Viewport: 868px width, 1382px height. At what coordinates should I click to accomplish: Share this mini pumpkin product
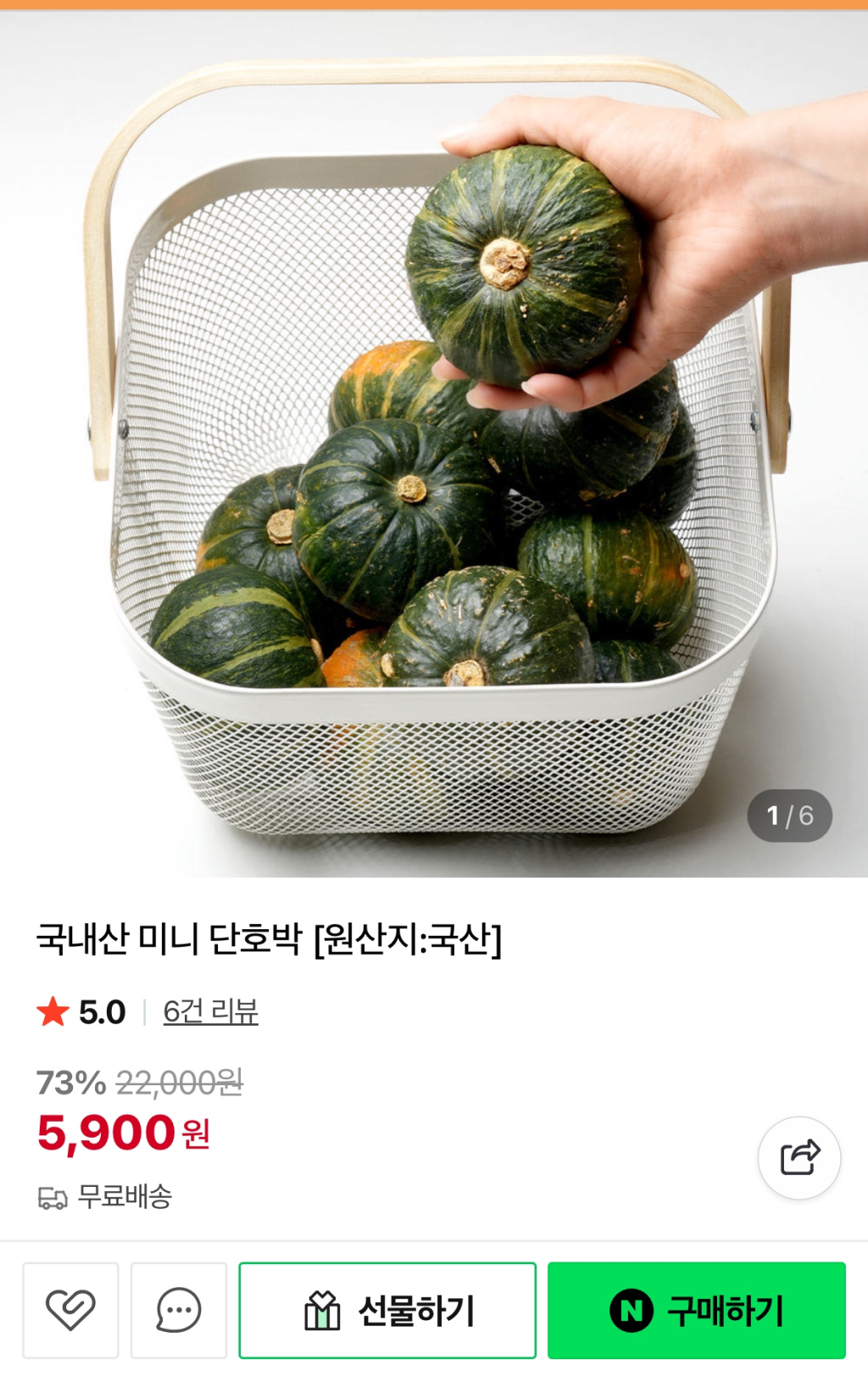tap(798, 1157)
